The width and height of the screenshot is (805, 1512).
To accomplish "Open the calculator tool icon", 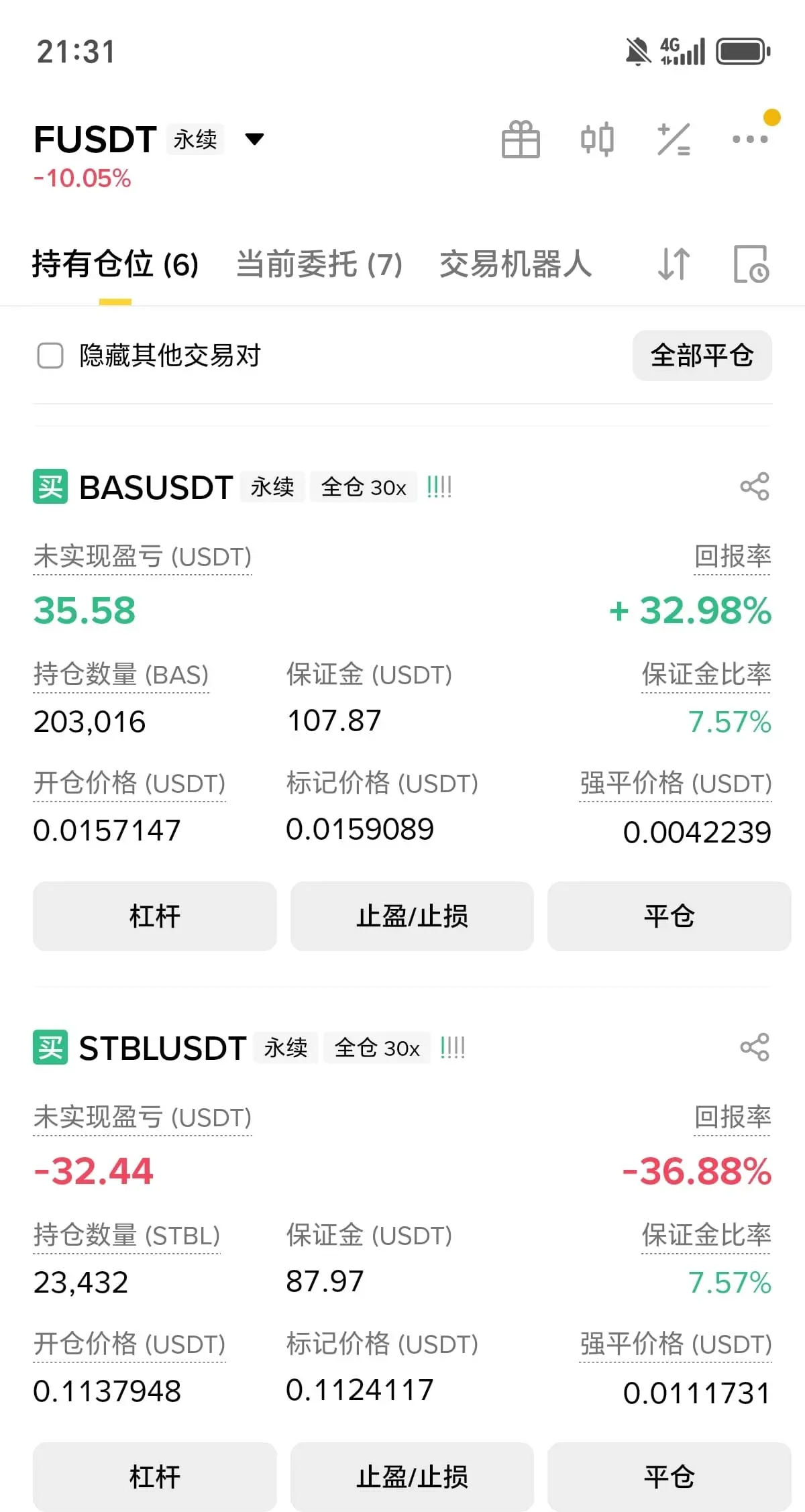I will click(x=674, y=140).
